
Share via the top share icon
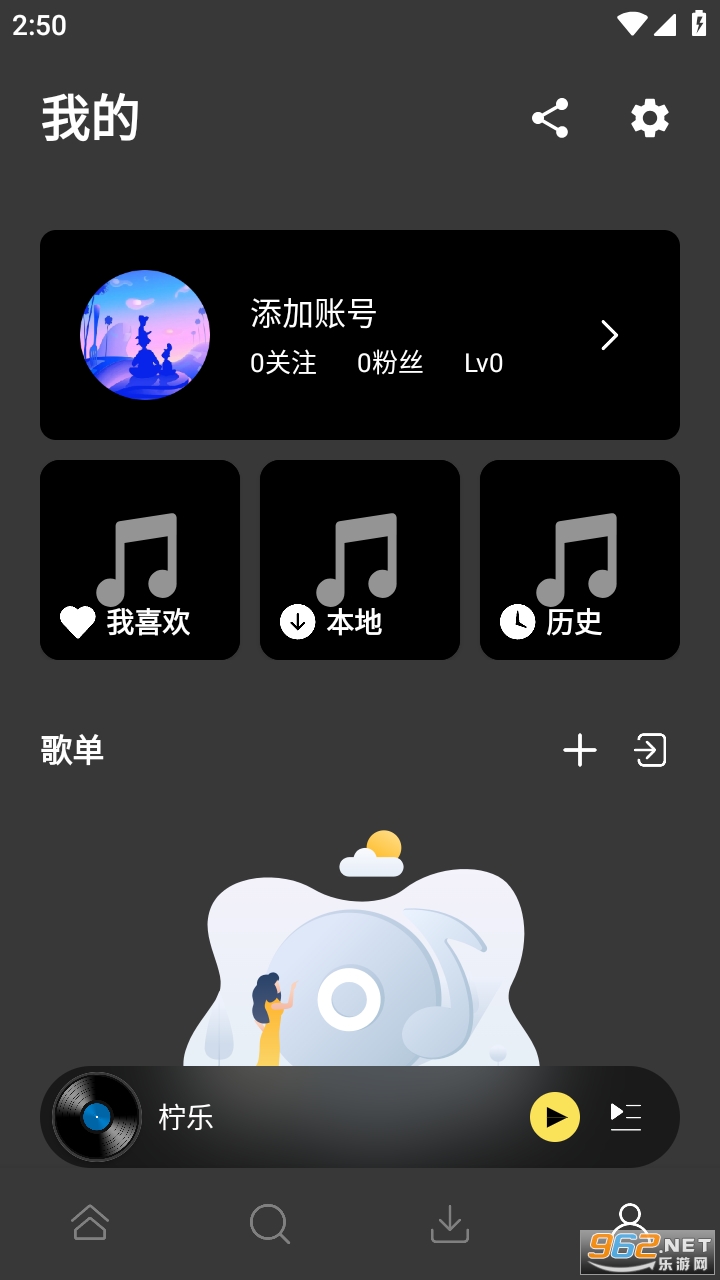550,118
